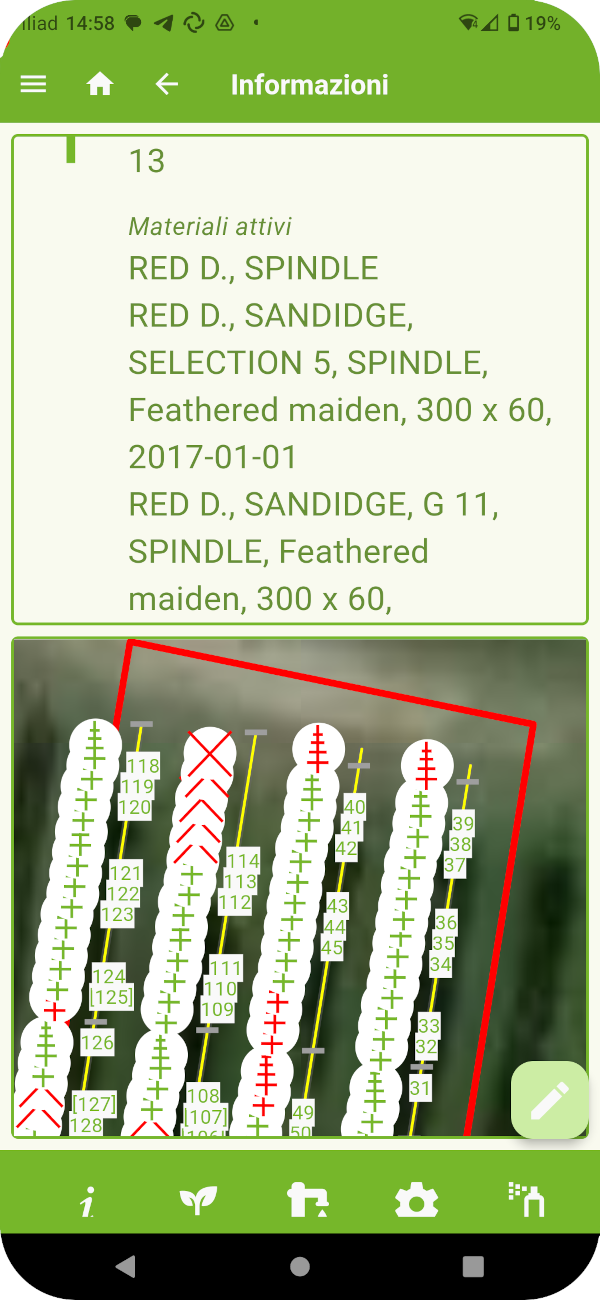This screenshot has height=1300, width=600.
Task: Switch to the info tab
Action: (87, 1200)
